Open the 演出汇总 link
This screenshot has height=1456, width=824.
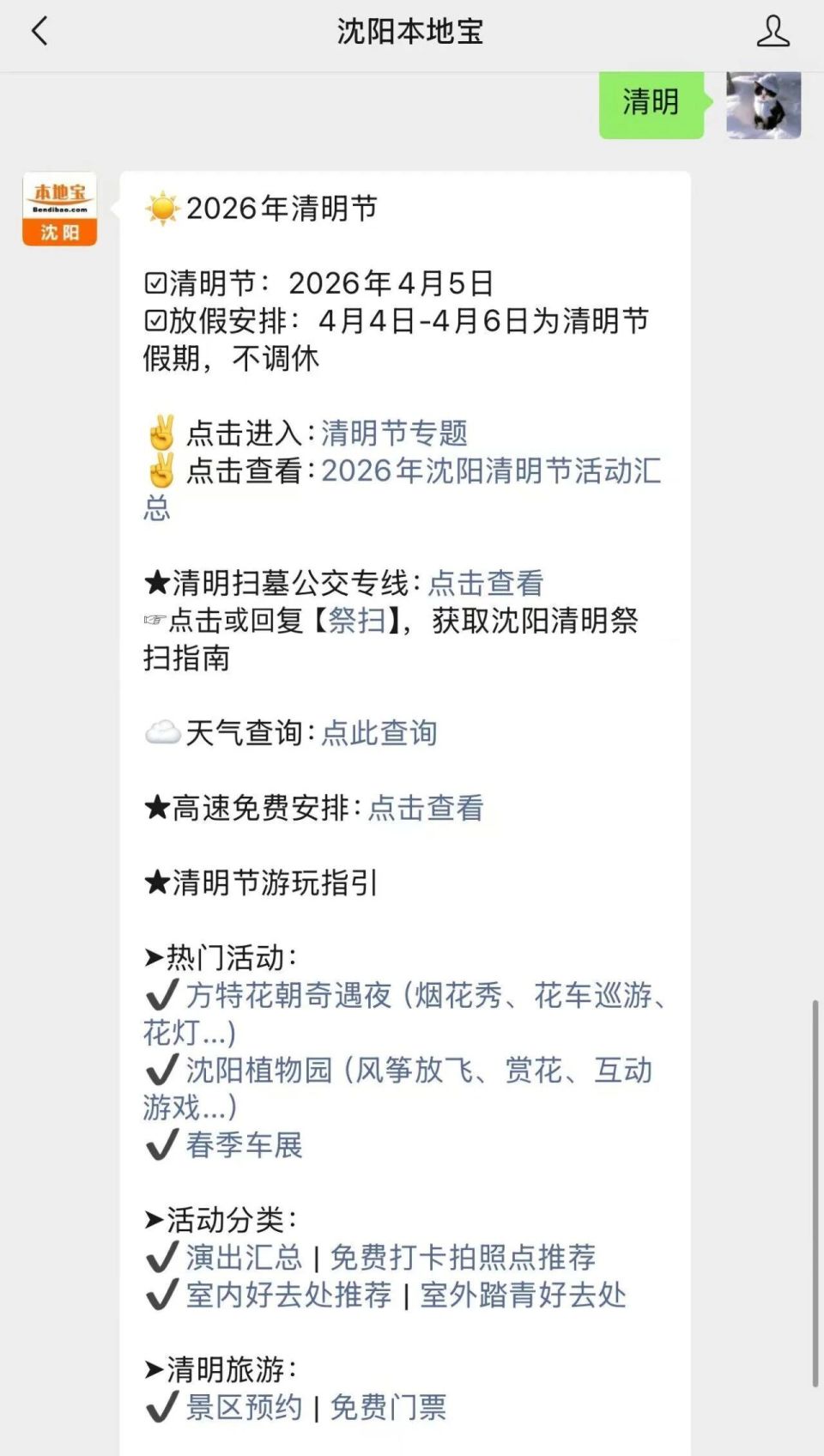tap(243, 1258)
